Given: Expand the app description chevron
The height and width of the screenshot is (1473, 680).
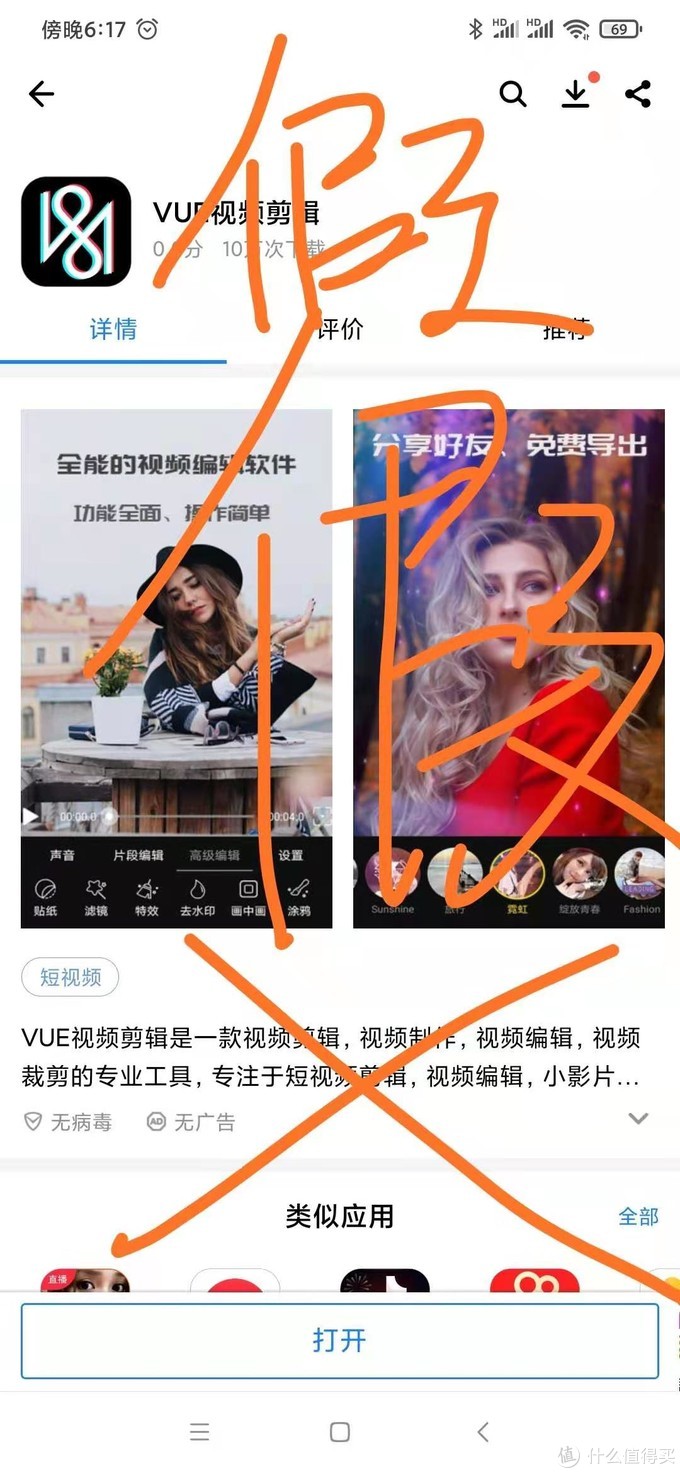Looking at the screenshot, I should click(x=638, y=1118).
